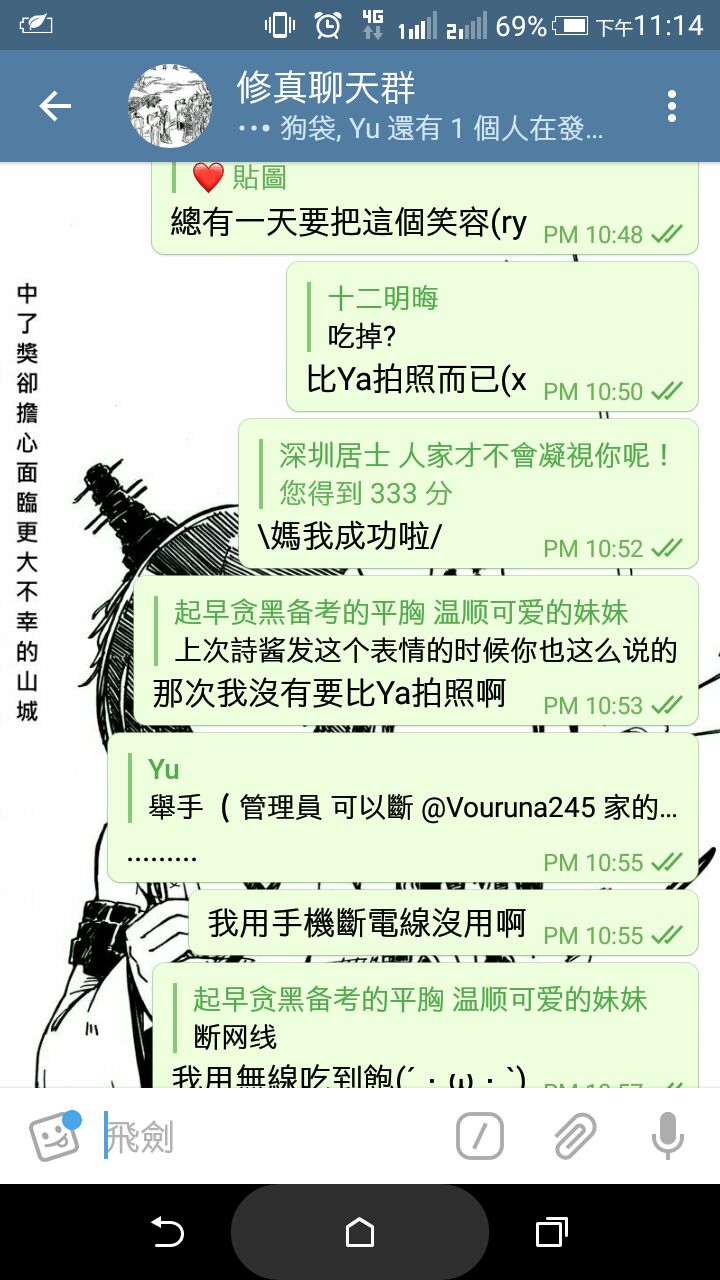Tap the message 那次我沒有要比Ya拍照啊

[330, 693]
